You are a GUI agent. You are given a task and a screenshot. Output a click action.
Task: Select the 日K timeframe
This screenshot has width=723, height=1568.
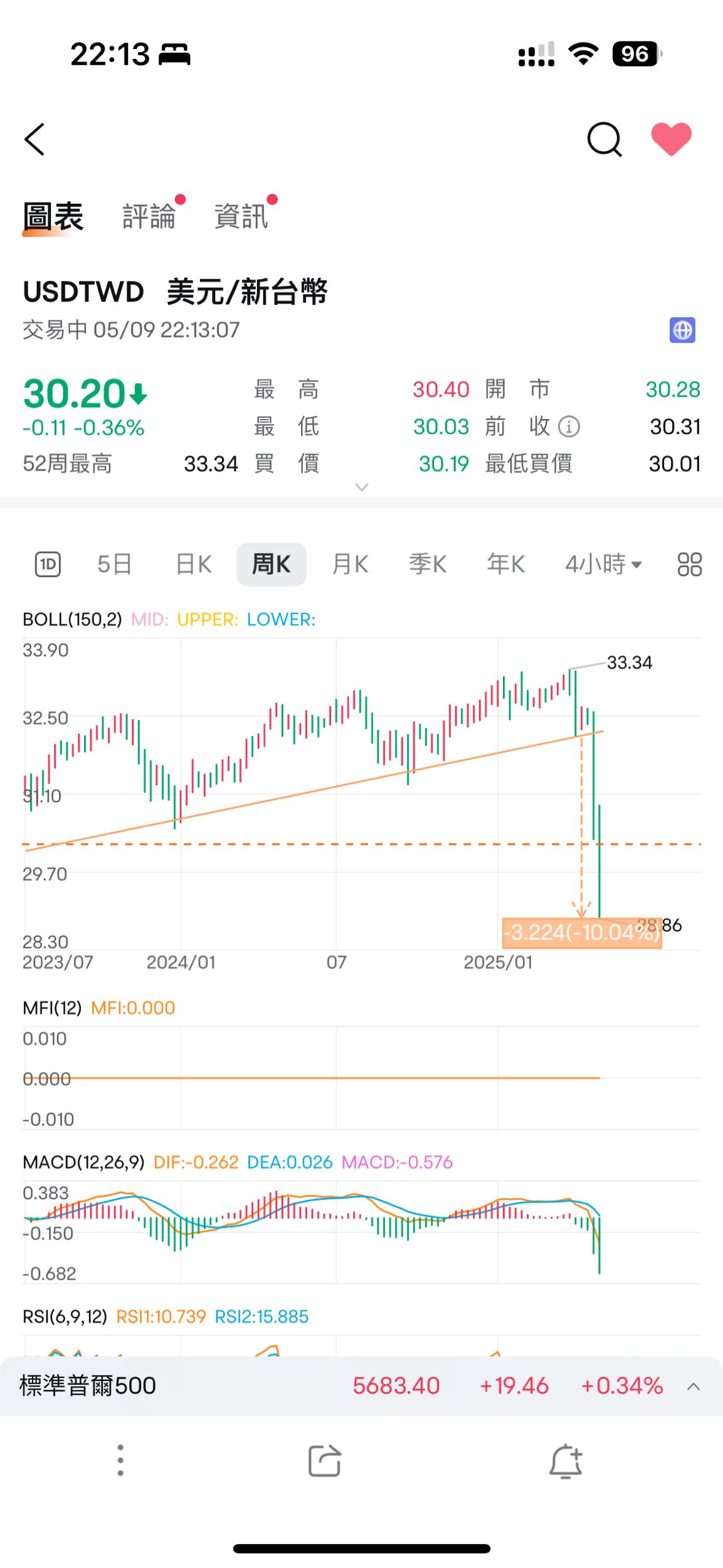pyautogui.click(x=193, y=563)
